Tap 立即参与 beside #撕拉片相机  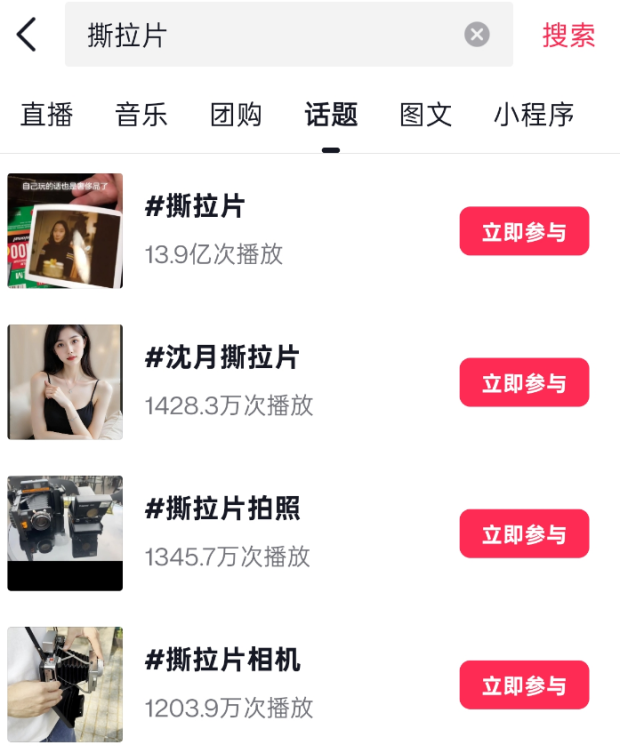[x=524, y=685]
